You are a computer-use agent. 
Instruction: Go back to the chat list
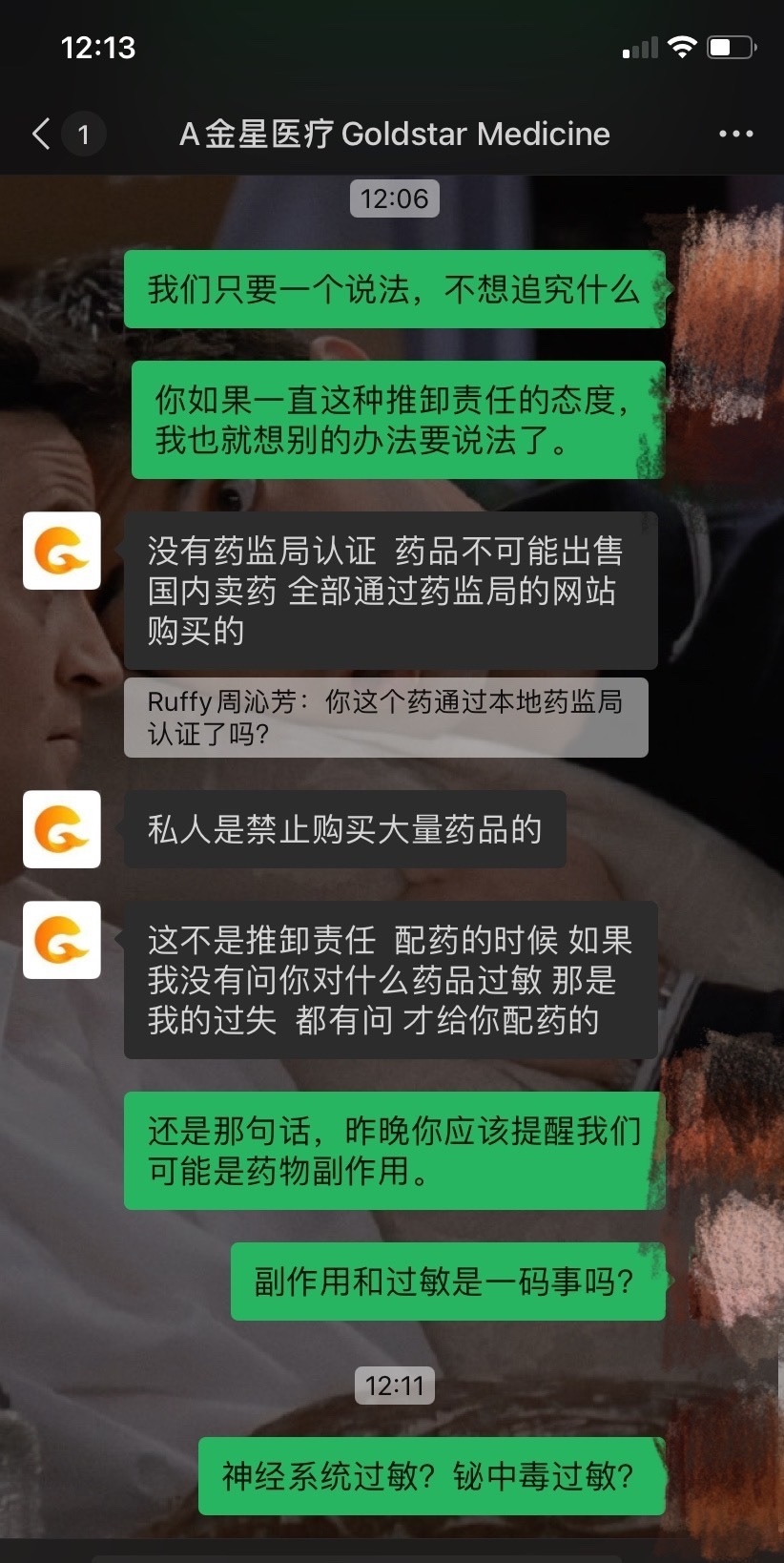tap(42, 134)
